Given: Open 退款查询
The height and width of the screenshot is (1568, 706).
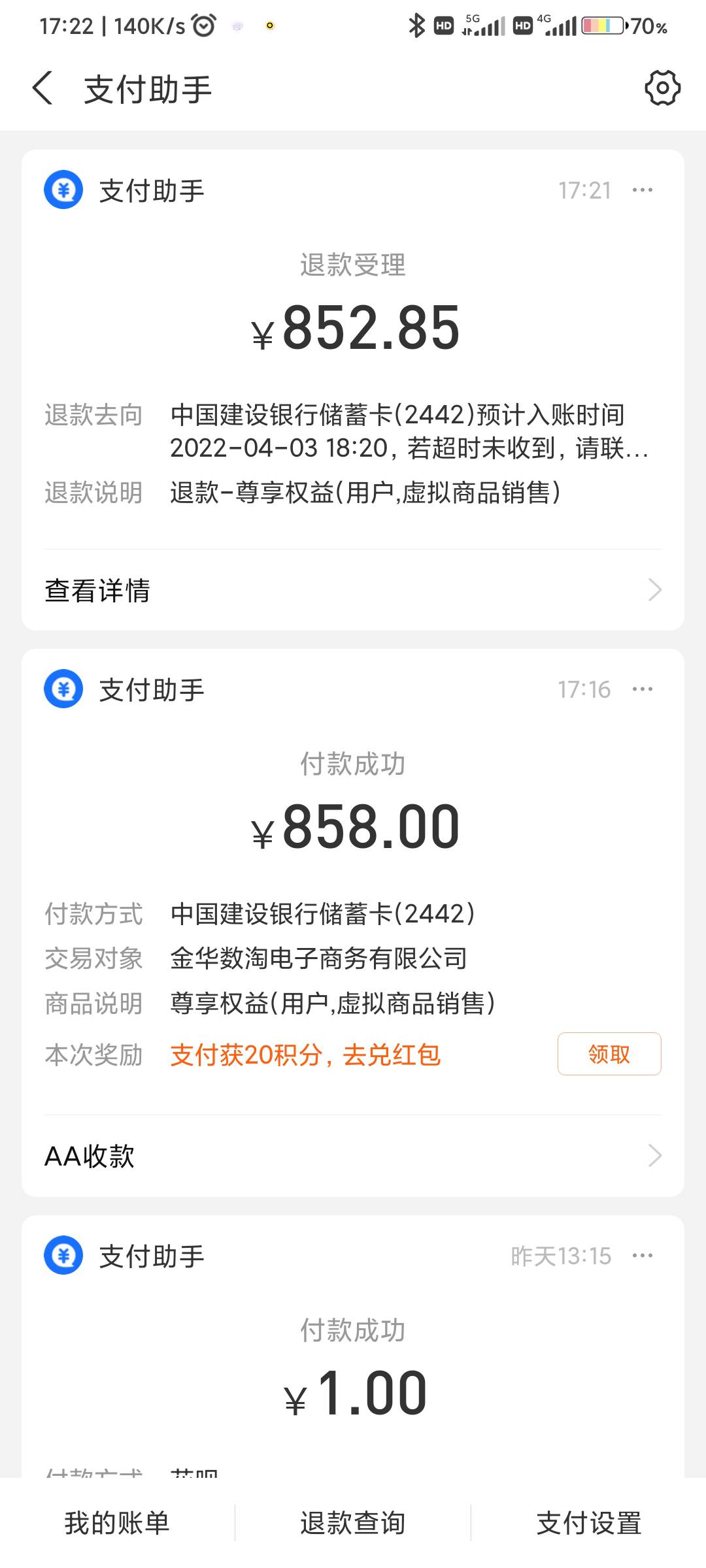Looking at the screenshot, I should 353,1523.
